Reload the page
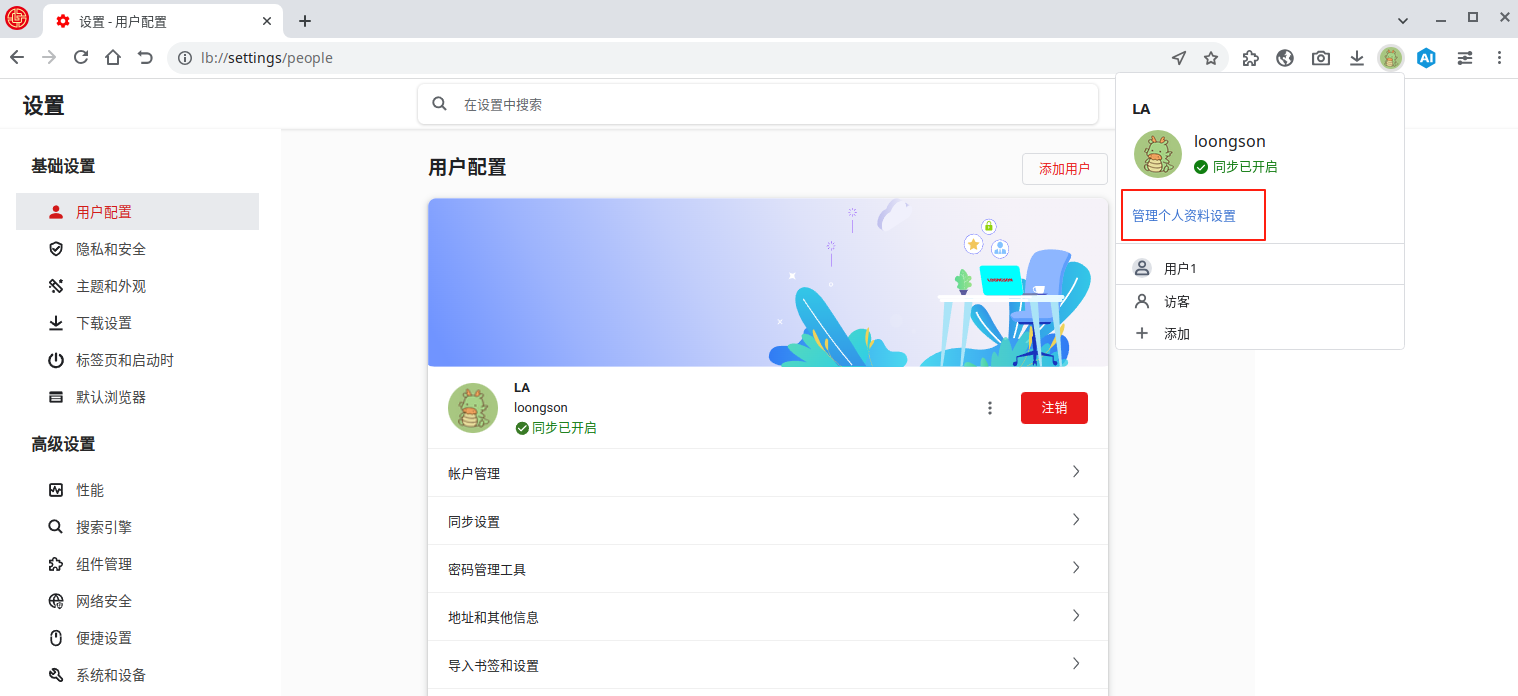This screenshot has width=1518, height=696. click(x=81, y=58)
